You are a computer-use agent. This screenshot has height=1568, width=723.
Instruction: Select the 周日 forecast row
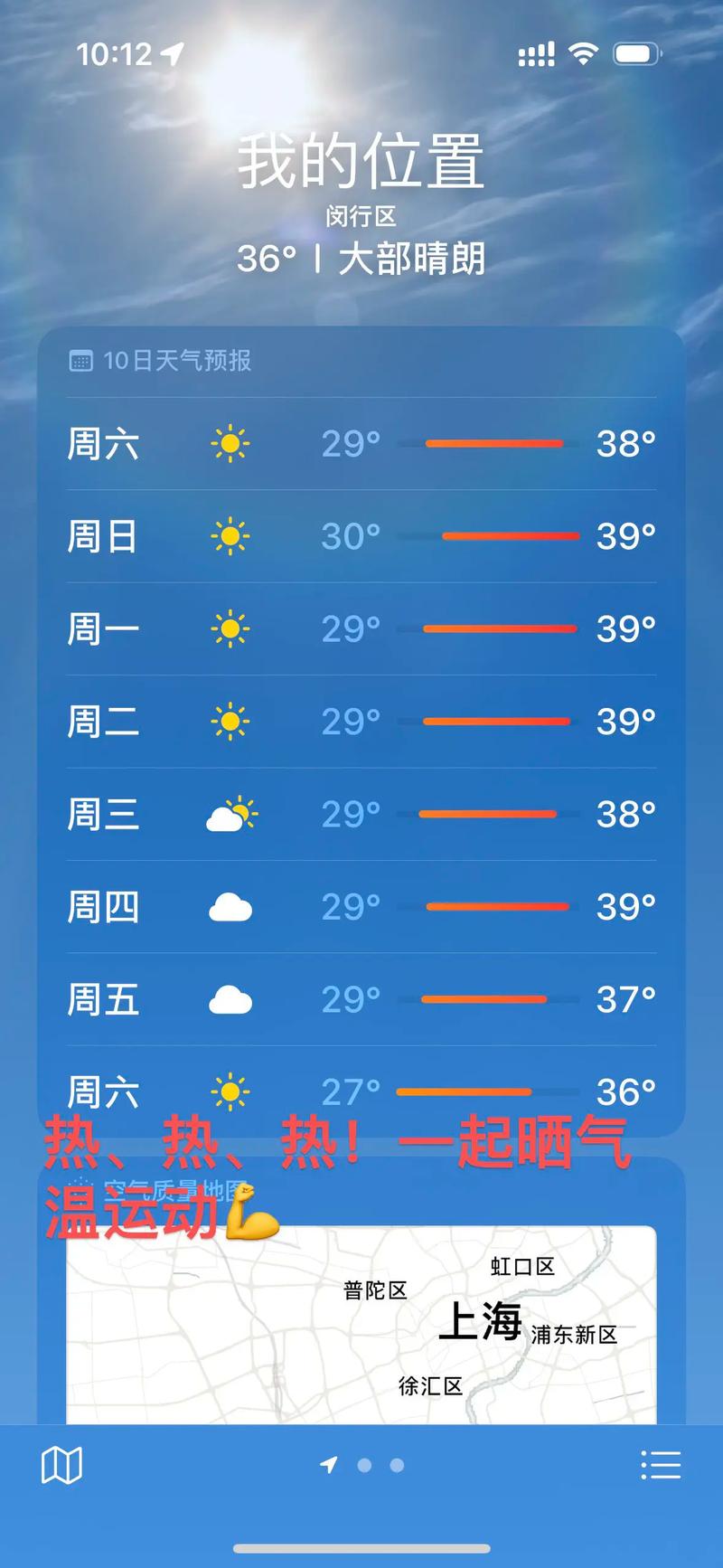[x=361, y=536]
